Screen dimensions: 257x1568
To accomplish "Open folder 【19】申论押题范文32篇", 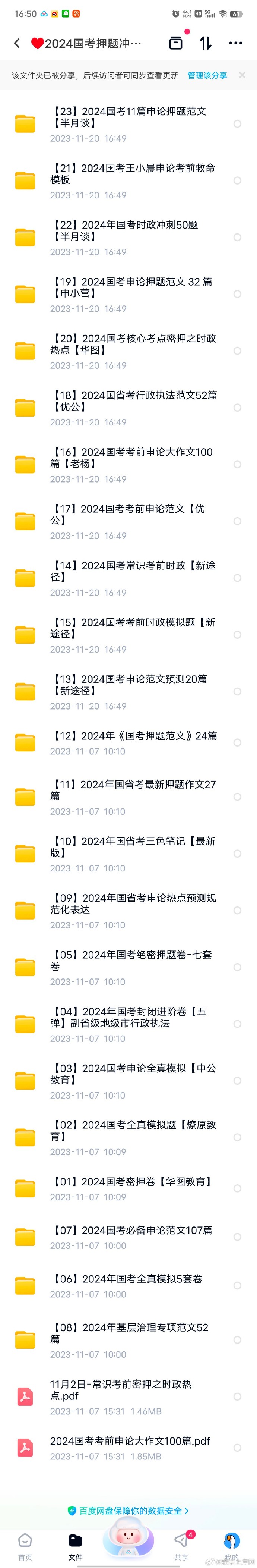I will coord(128,294).
